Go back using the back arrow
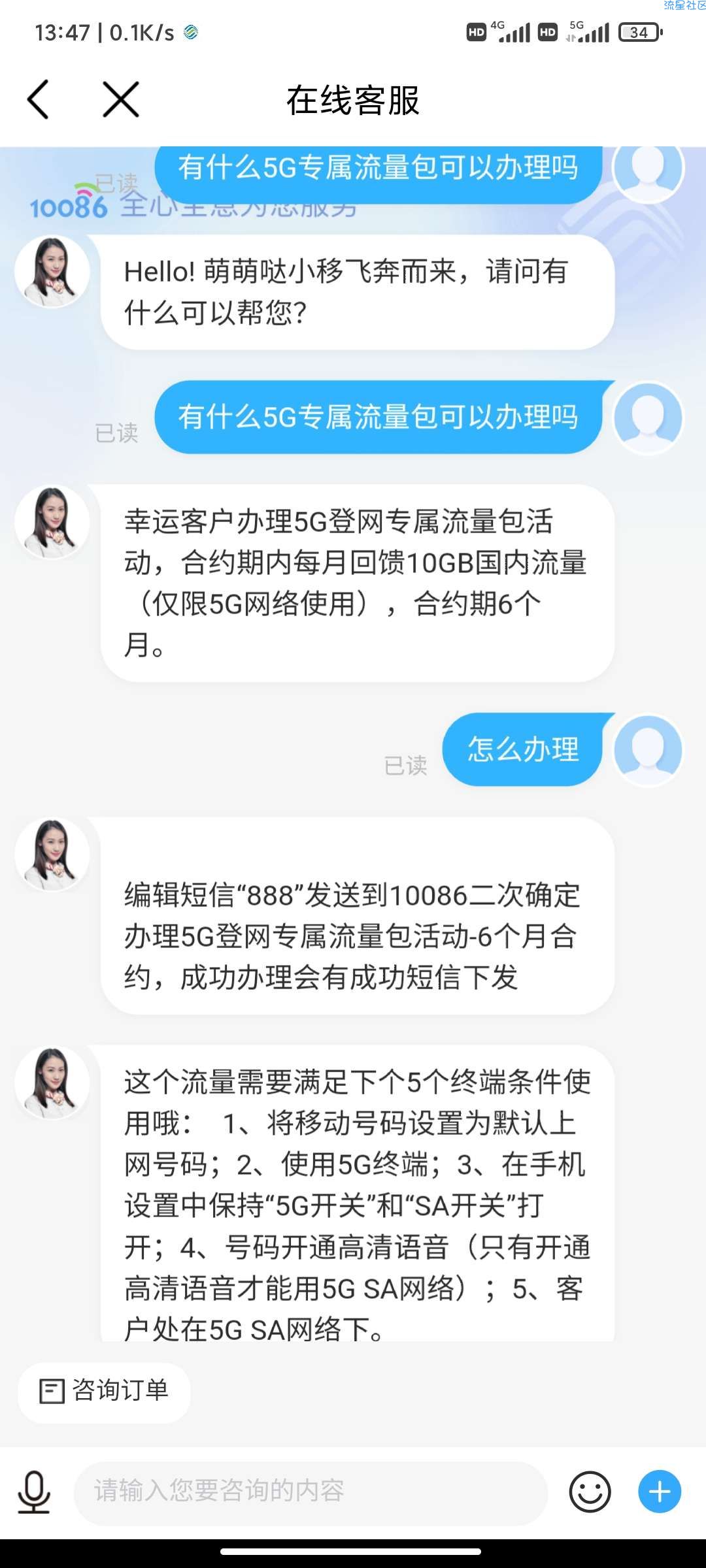Viewport: 706px width, 1568px height. (38, 100)
